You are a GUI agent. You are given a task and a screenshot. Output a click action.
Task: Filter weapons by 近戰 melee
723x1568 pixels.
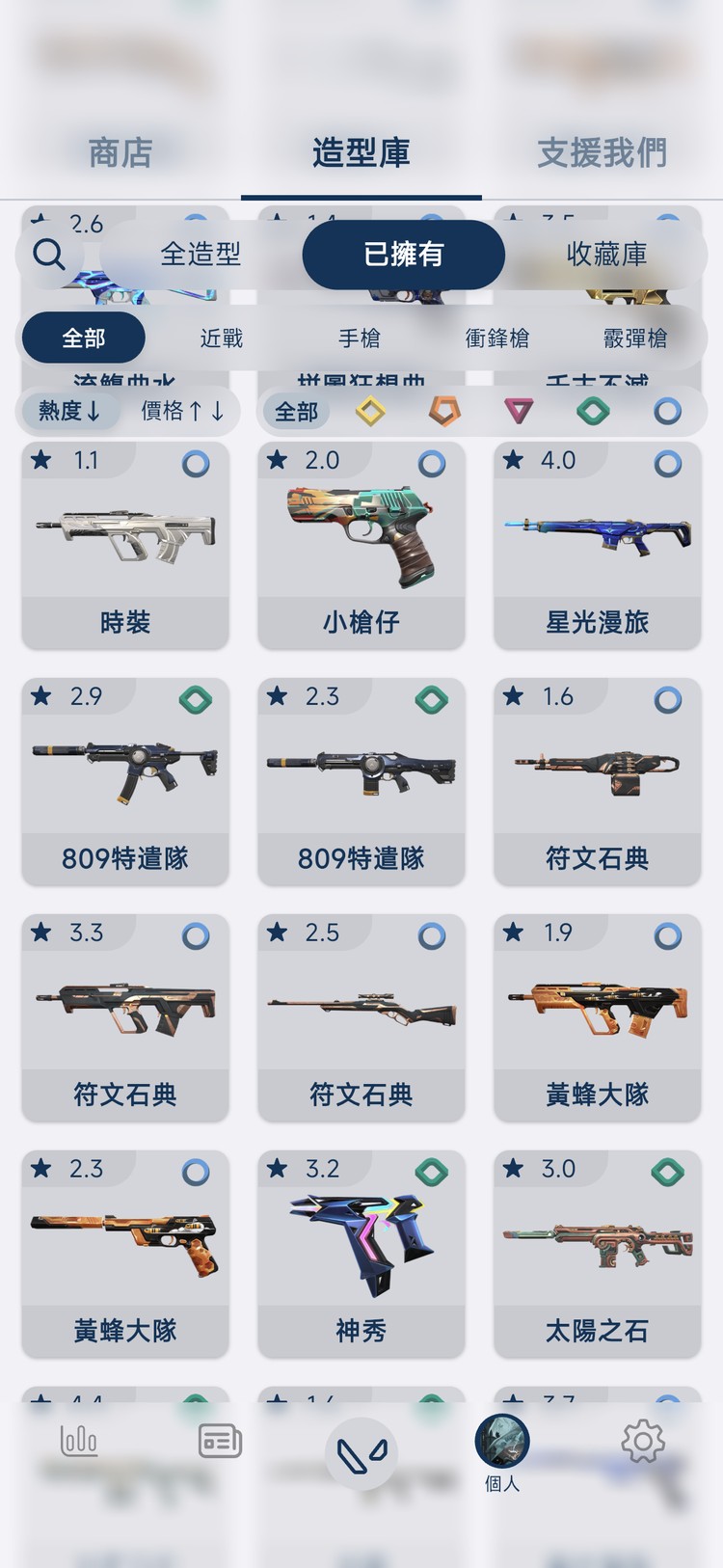[x=223, y=338]
